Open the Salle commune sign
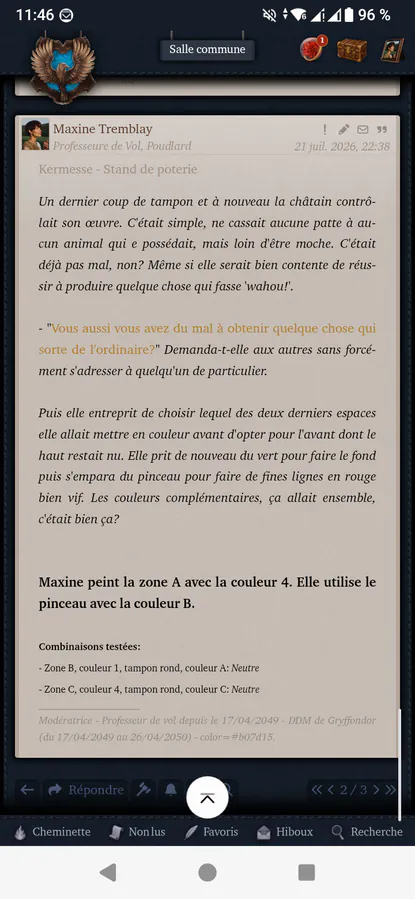This screenshot has height=899, width=415. point(207,49)
